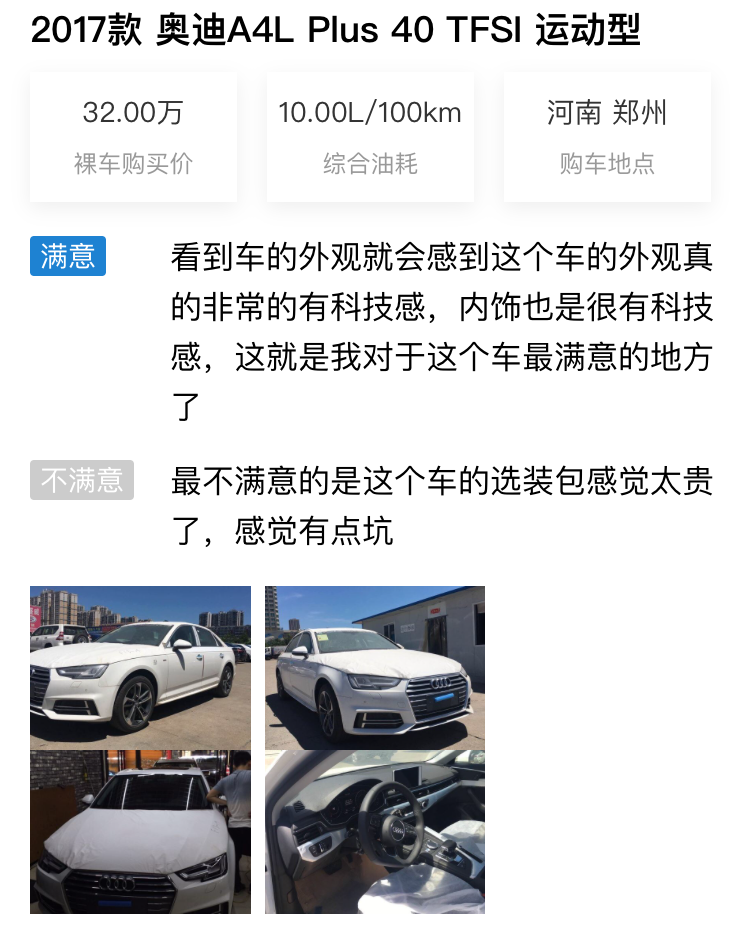This screenshot has height=931, width=750.
Task: View the front-view photo beside the prefab building
Action: coord(375,667)
